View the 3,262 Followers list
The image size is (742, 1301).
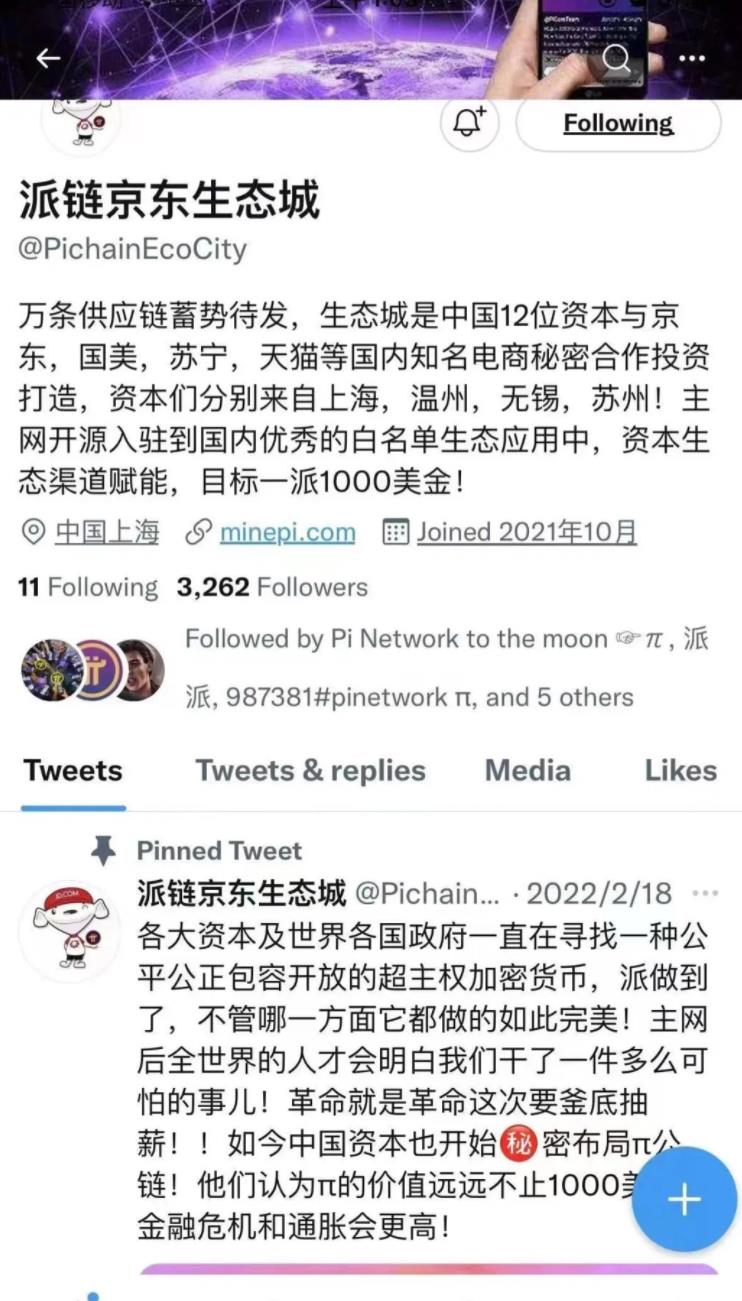pos(272,587)
